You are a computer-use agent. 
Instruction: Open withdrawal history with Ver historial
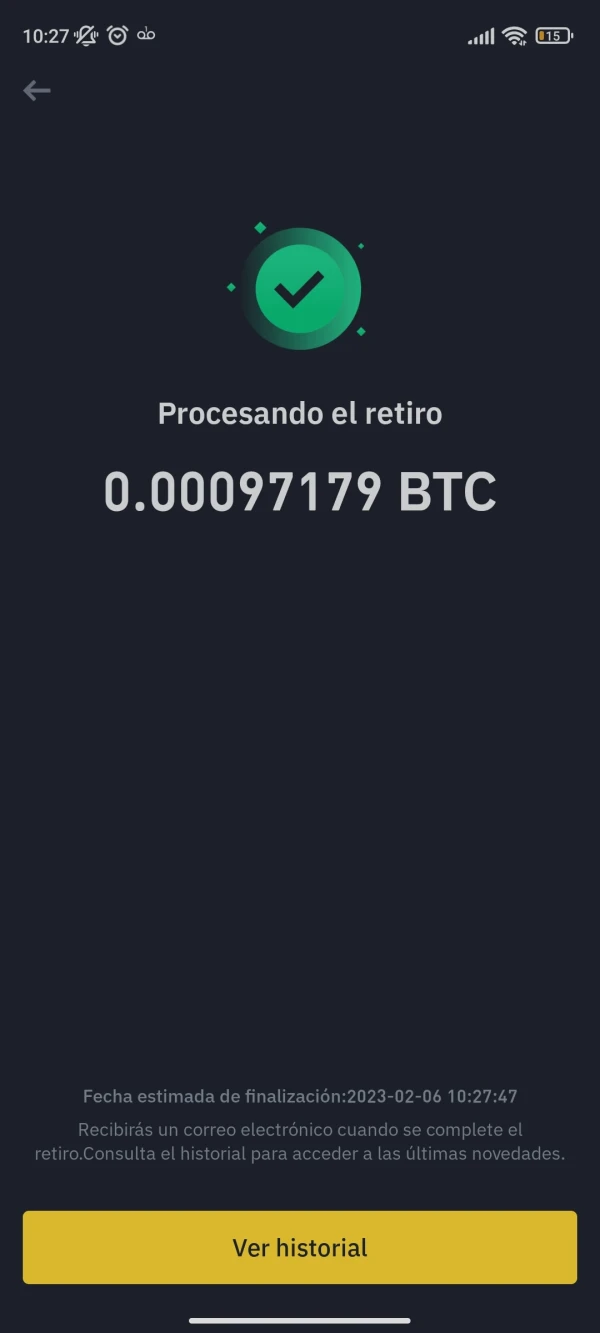click(300, 1247)
